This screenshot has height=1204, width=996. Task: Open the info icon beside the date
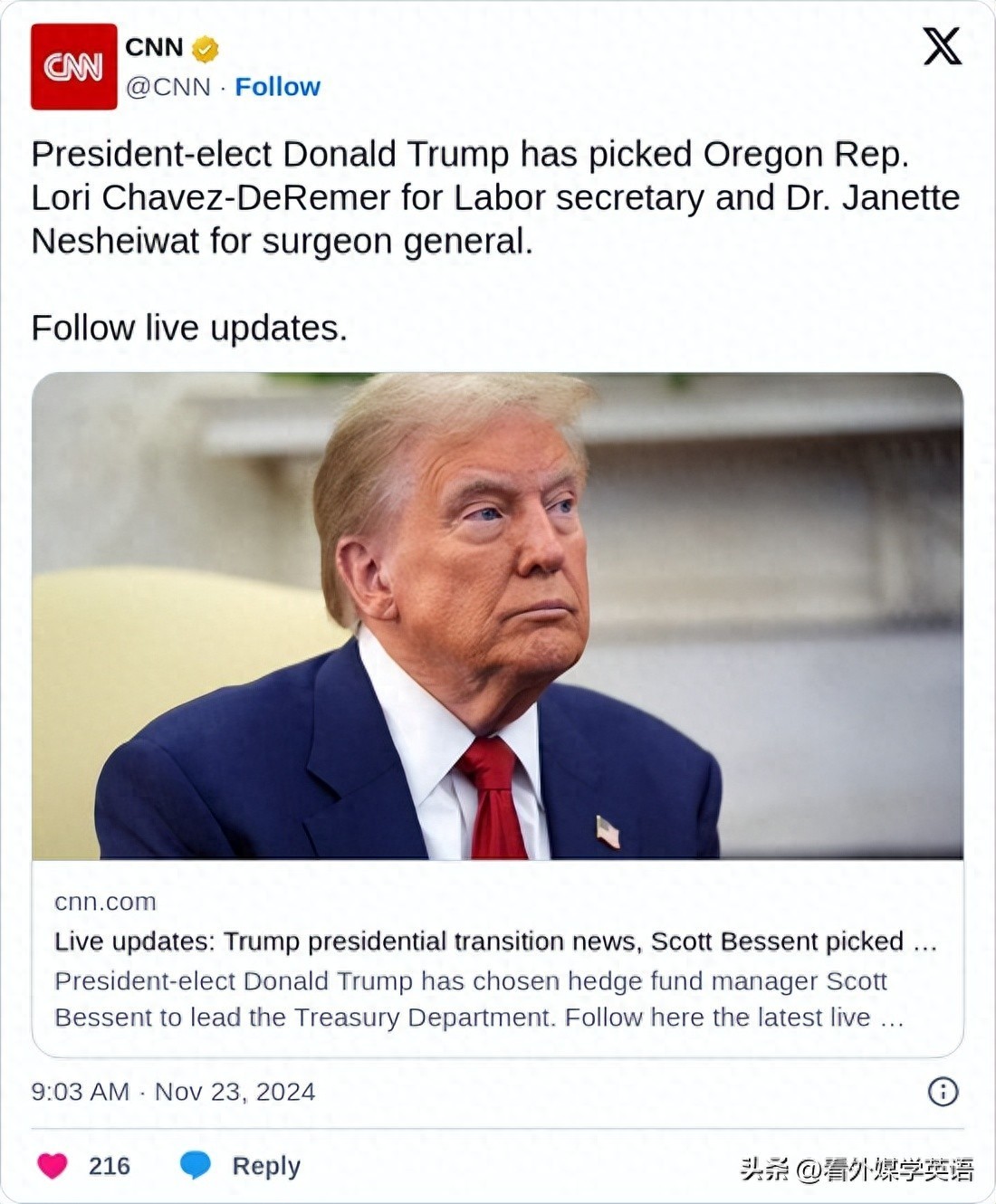click(943, 1091)
